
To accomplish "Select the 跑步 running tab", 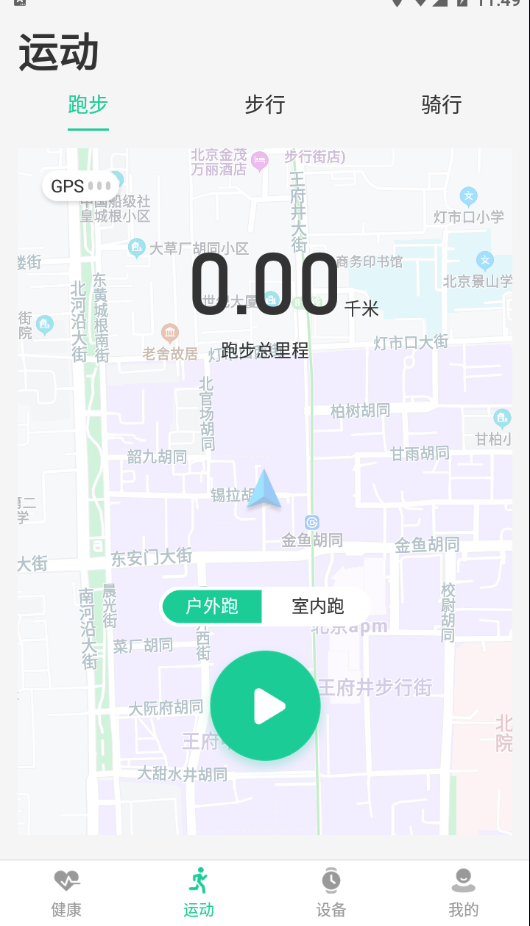I will [x=88, y=105].
